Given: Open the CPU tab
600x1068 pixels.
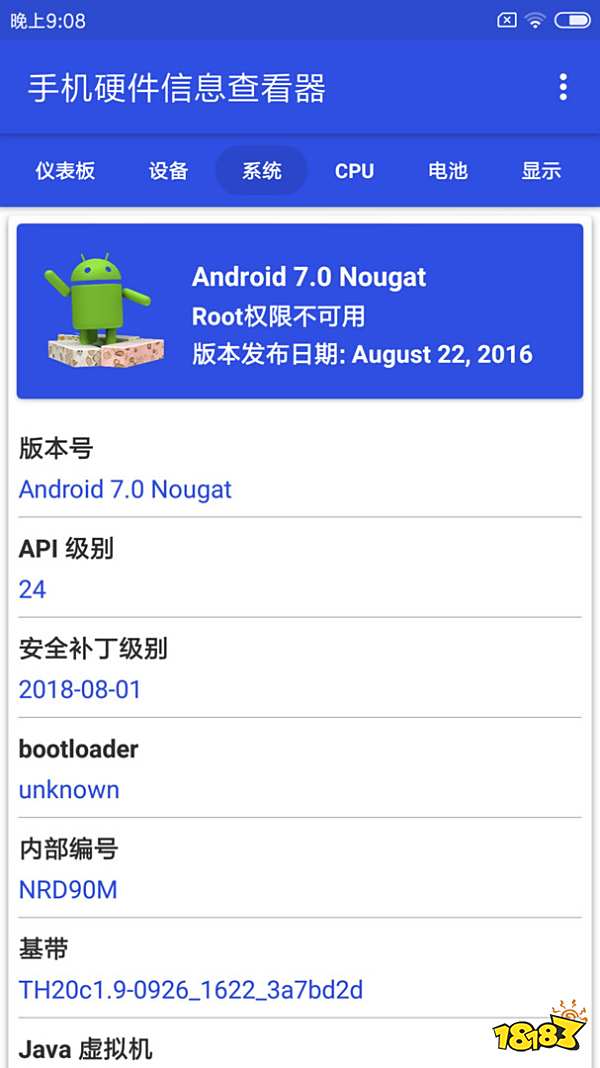Looking at the screenshot, I should [354, 171].
